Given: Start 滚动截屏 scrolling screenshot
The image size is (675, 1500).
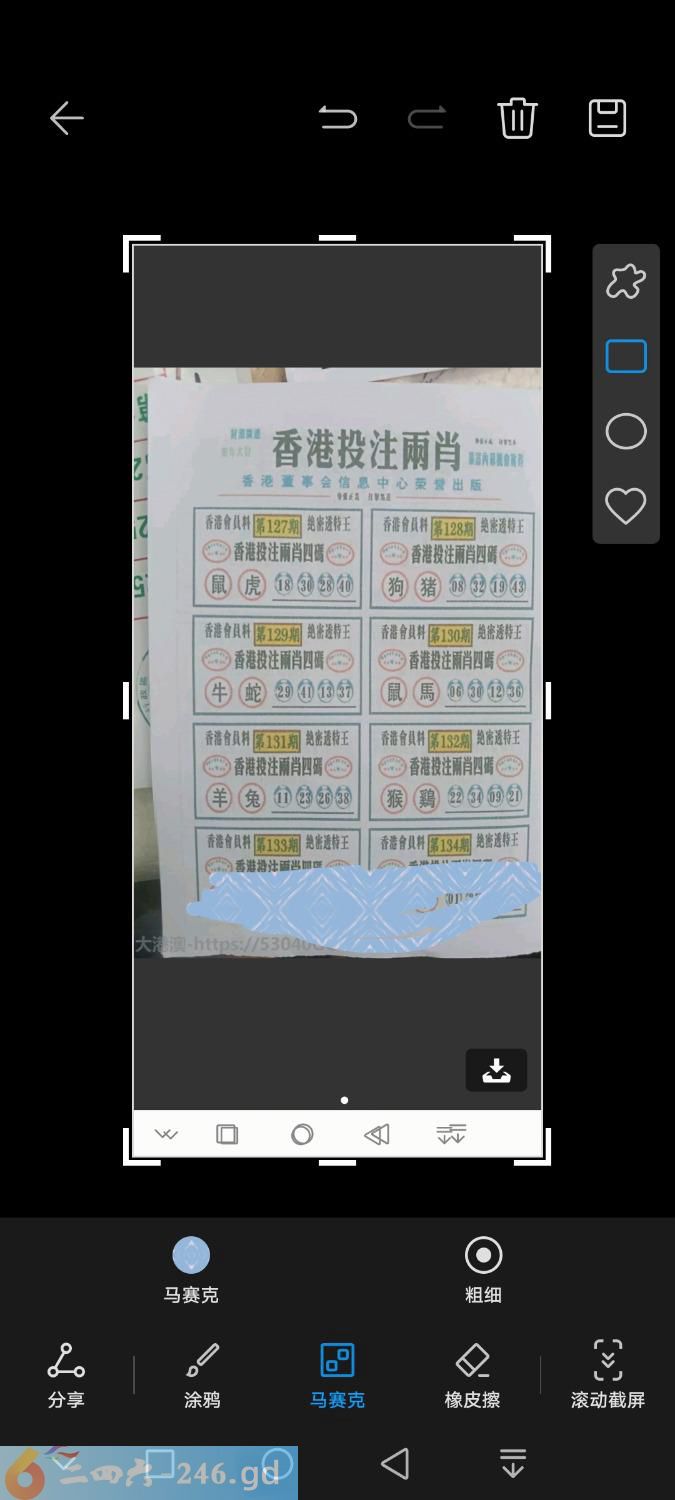Looking at the screenshot, I should click(607, 1375).
